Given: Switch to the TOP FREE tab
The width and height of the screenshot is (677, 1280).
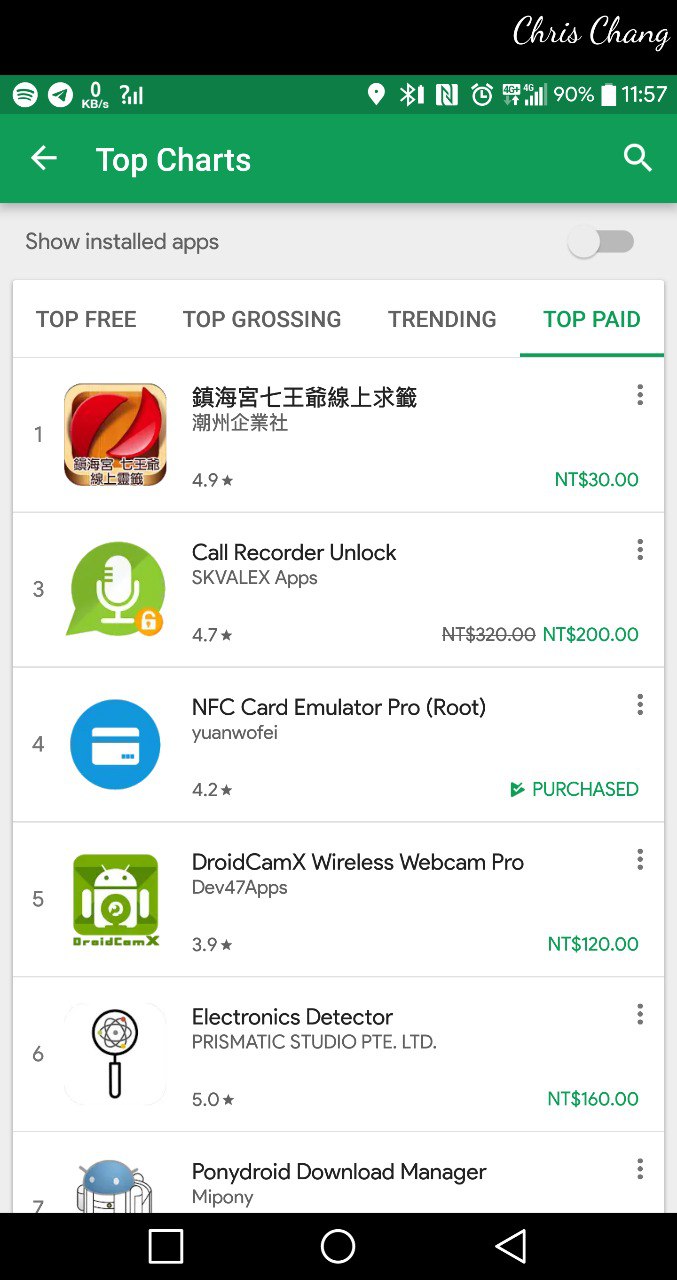Looking at the screenshot, I should point(86,319).
